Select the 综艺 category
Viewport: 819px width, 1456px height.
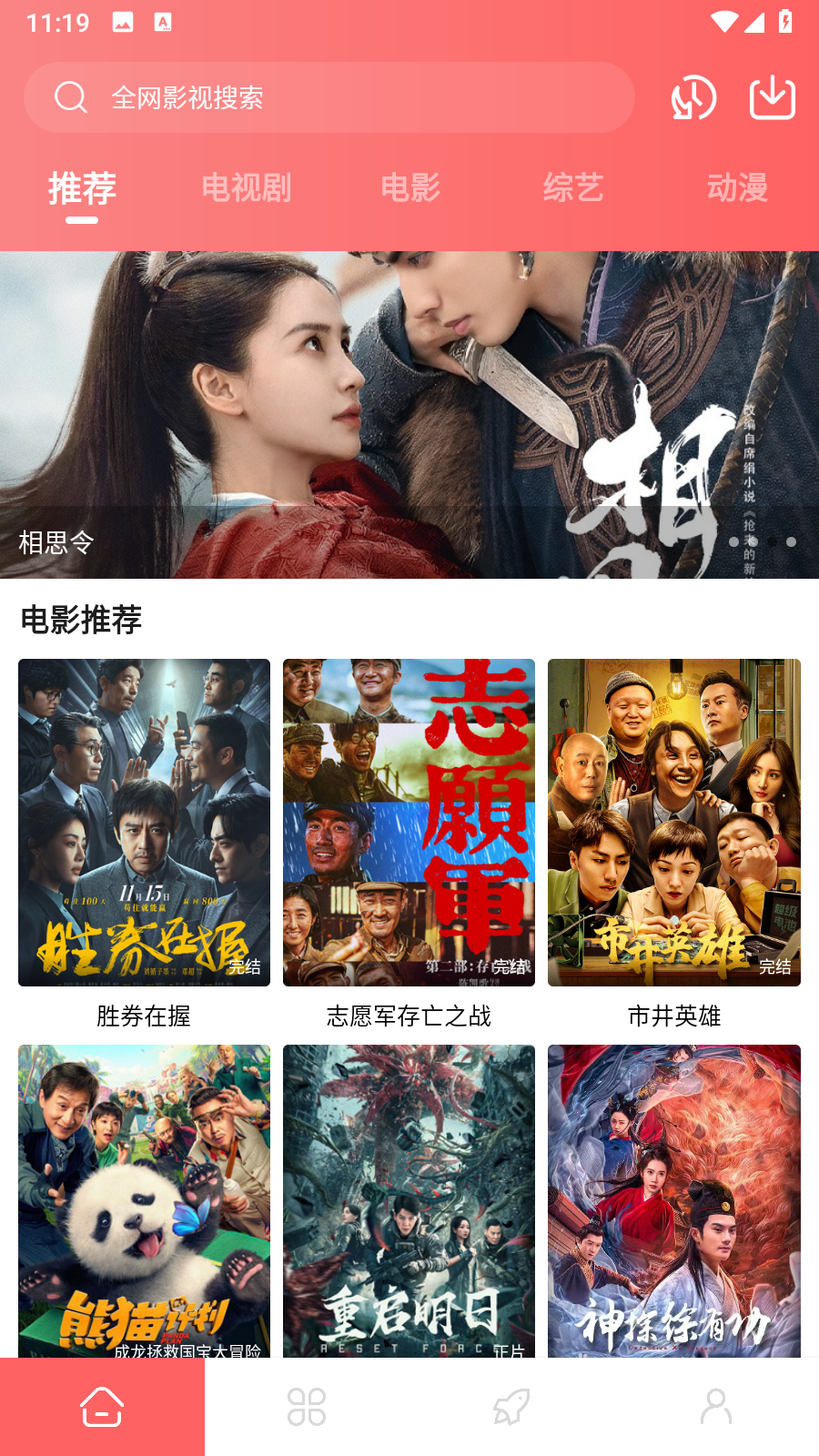pos(574,189)
